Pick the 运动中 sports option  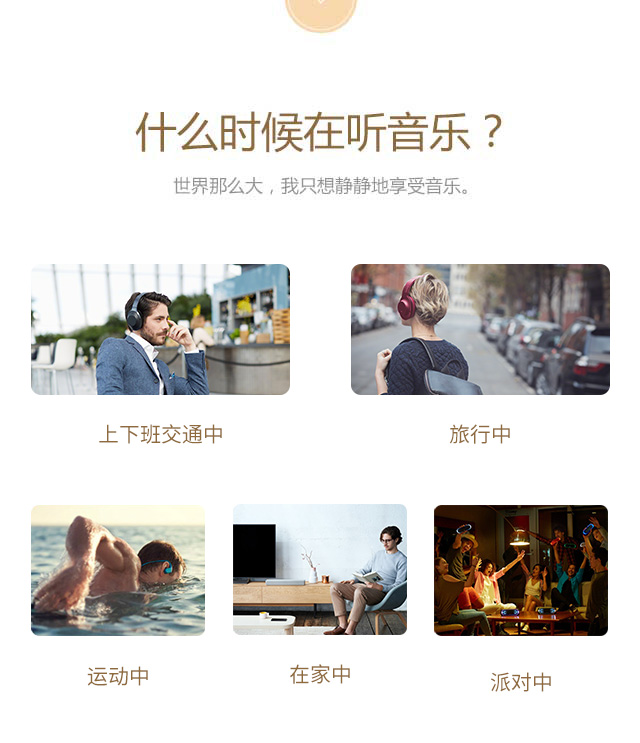pos(118,570)
